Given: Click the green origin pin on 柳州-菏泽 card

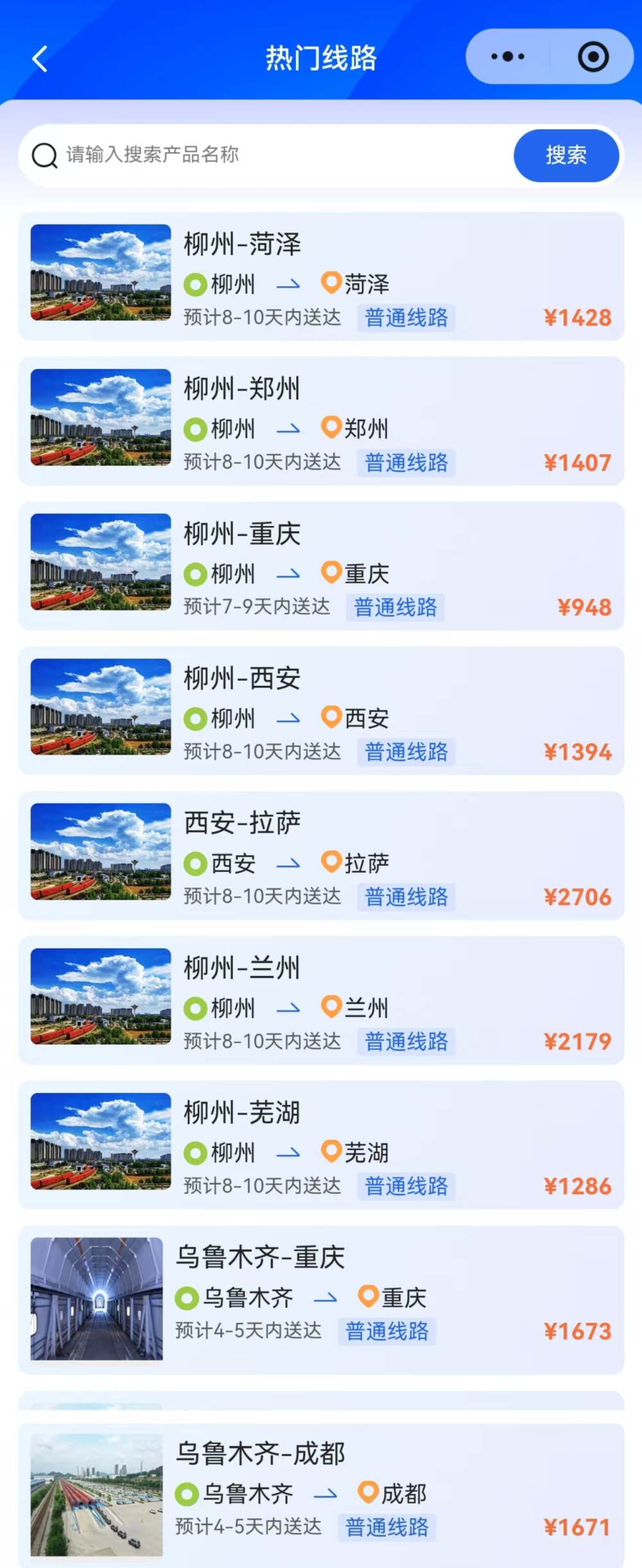Looking at the screenshot, I should point(196,283).
